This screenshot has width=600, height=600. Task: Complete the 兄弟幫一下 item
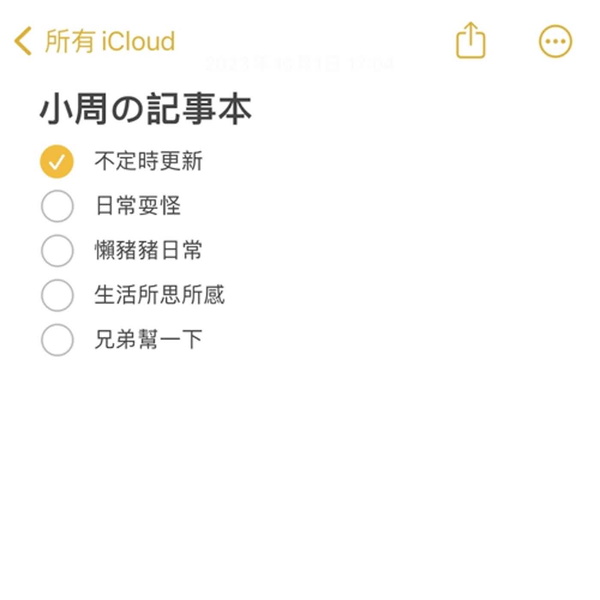point(57,340)
